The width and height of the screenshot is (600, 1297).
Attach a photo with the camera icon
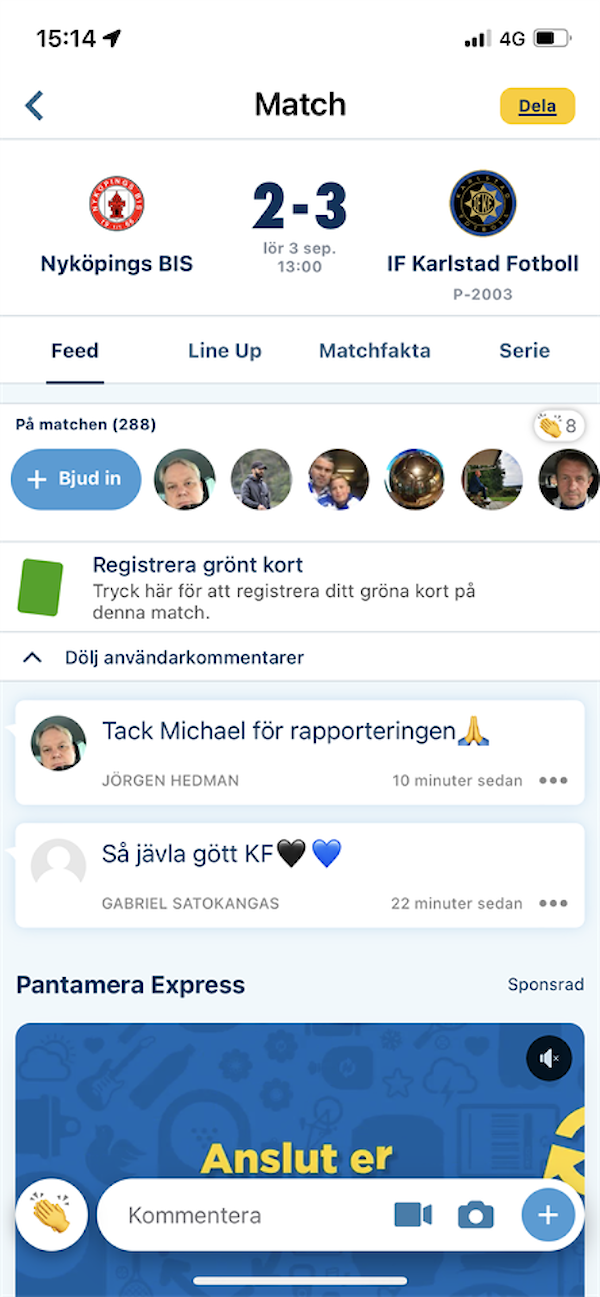(476, 1215)
